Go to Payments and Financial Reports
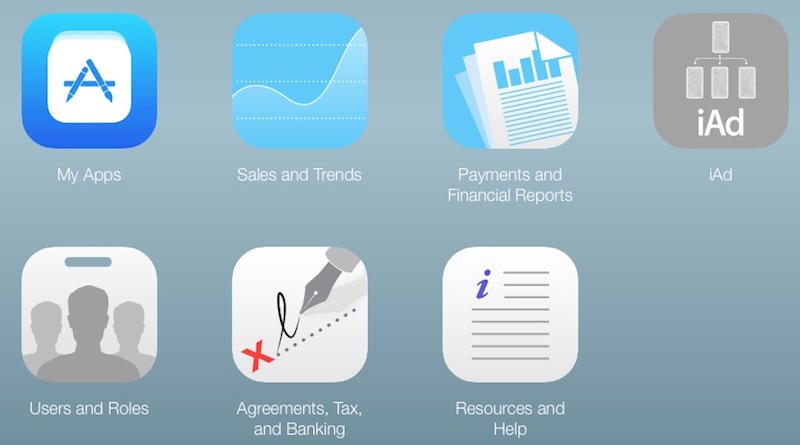The image size is (800, 445). coord(510,82)
